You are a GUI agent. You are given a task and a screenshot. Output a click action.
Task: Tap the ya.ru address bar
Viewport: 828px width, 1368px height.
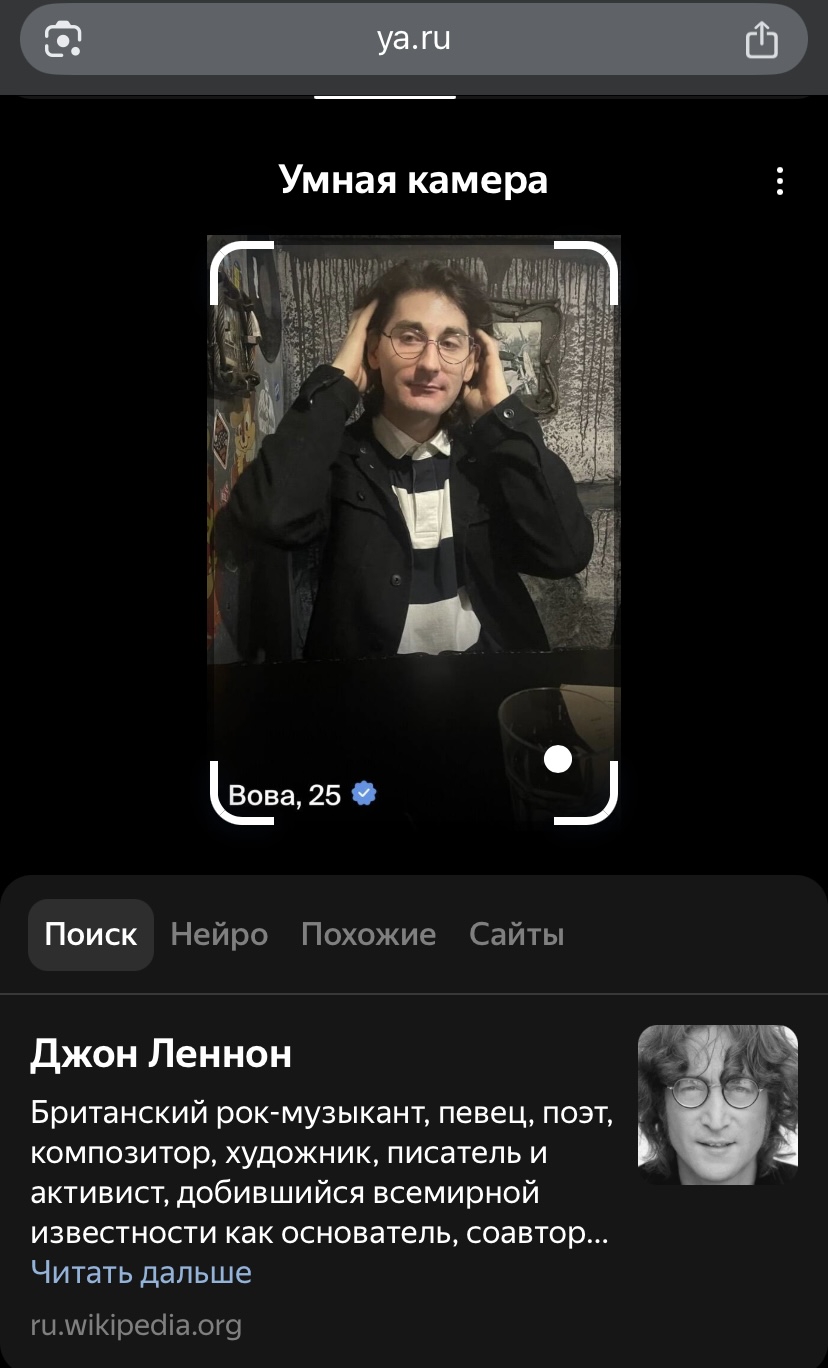pyautogui.click(x=413, y=39)
